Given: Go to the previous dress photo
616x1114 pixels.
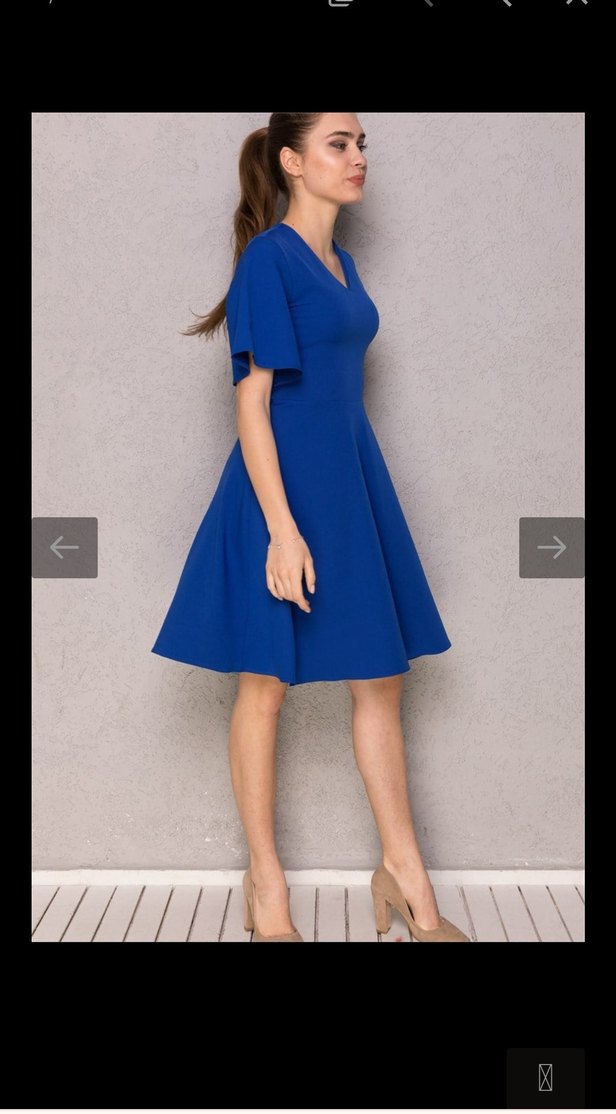Looking at the screenshot, I should [64, 547].
